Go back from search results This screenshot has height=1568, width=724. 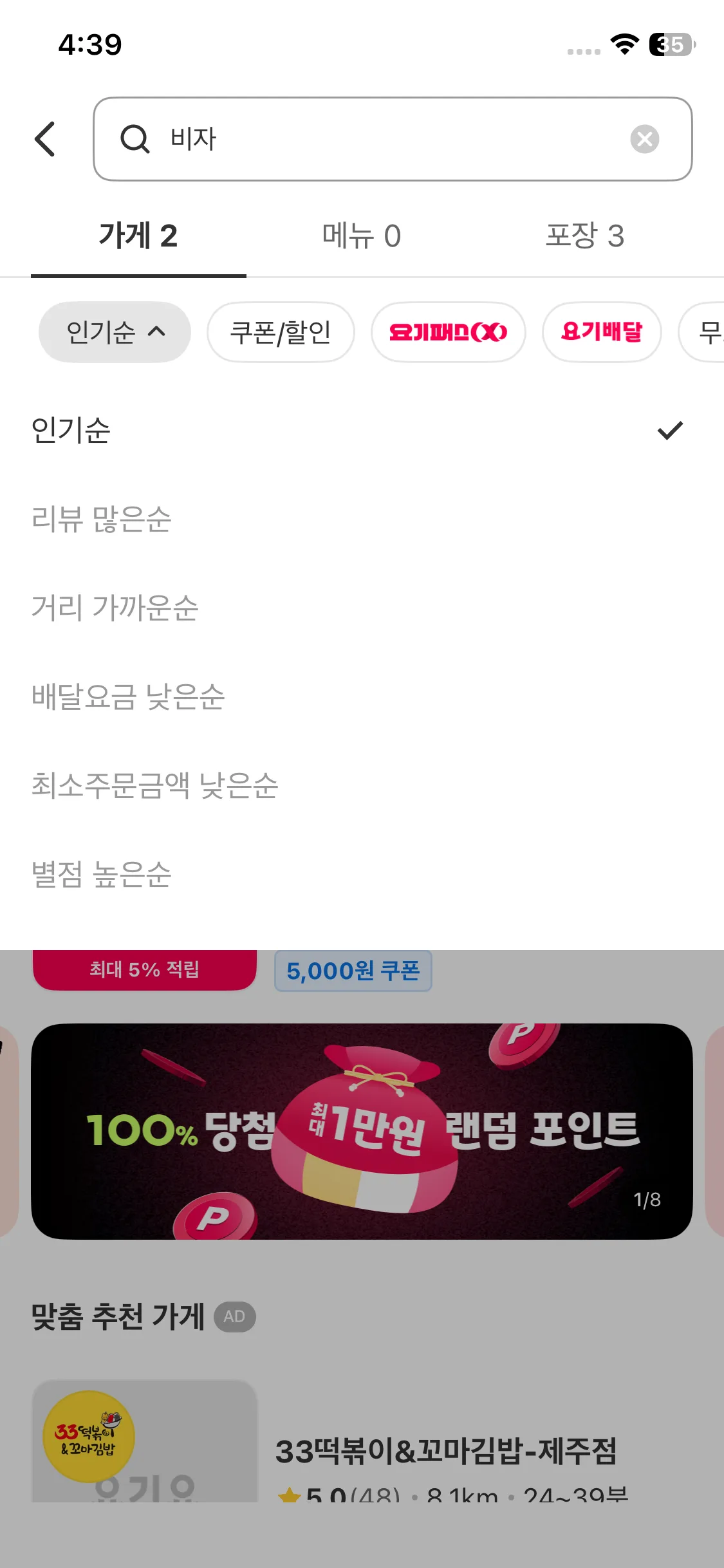(45, 138)
